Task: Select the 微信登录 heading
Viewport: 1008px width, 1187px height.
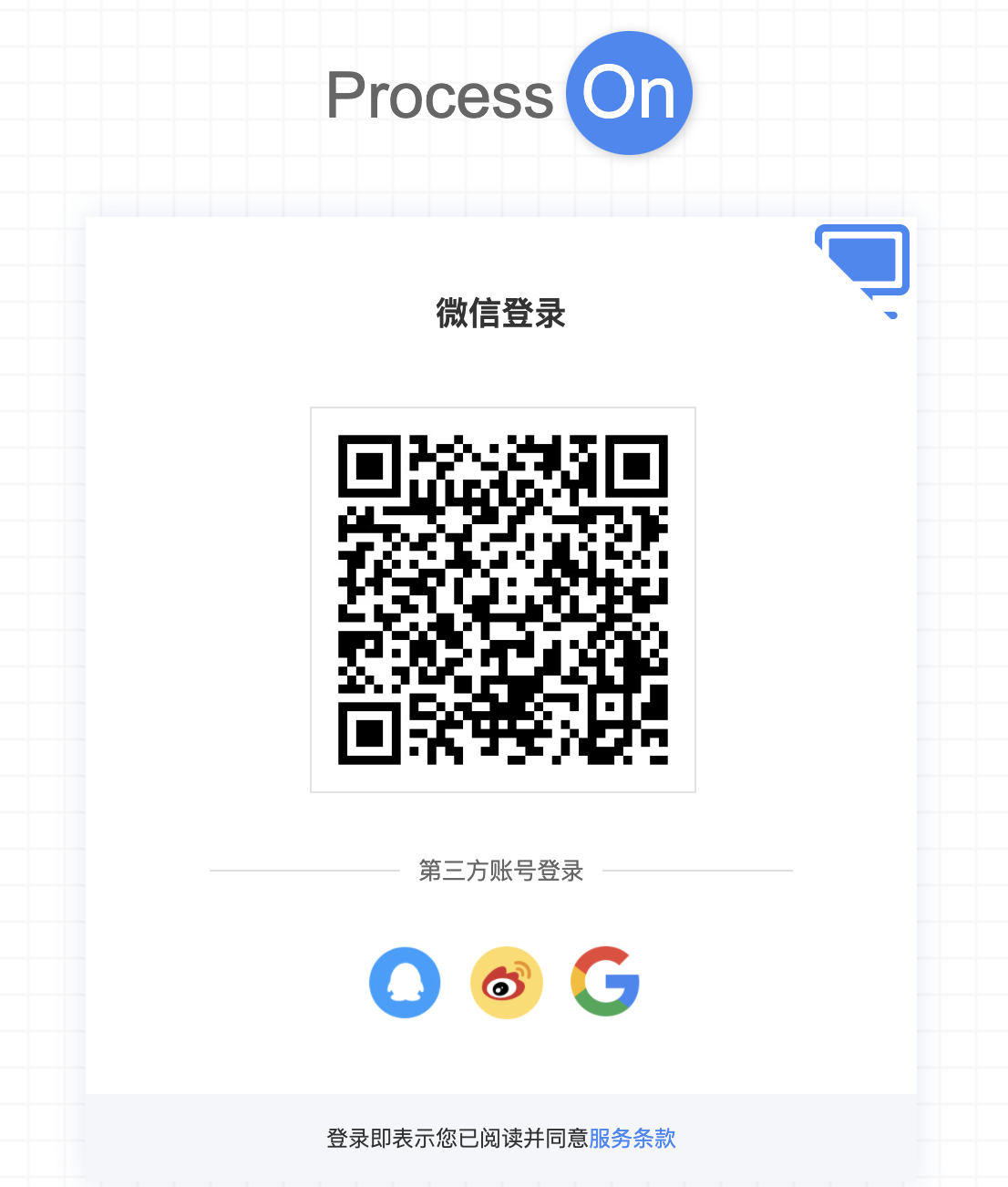Action: pos(499,314)
